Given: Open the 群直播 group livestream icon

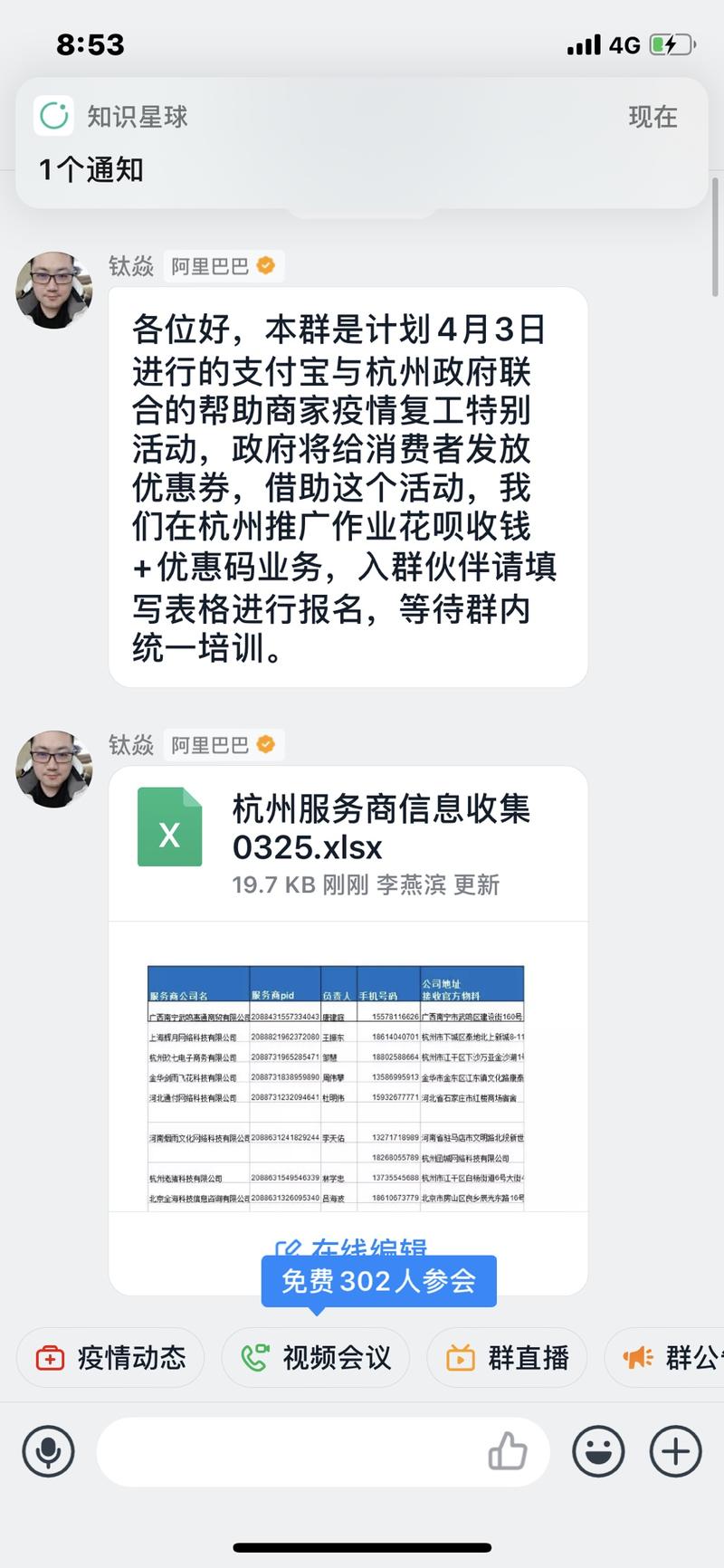Looking at the screenshot, I should 506,1357.
